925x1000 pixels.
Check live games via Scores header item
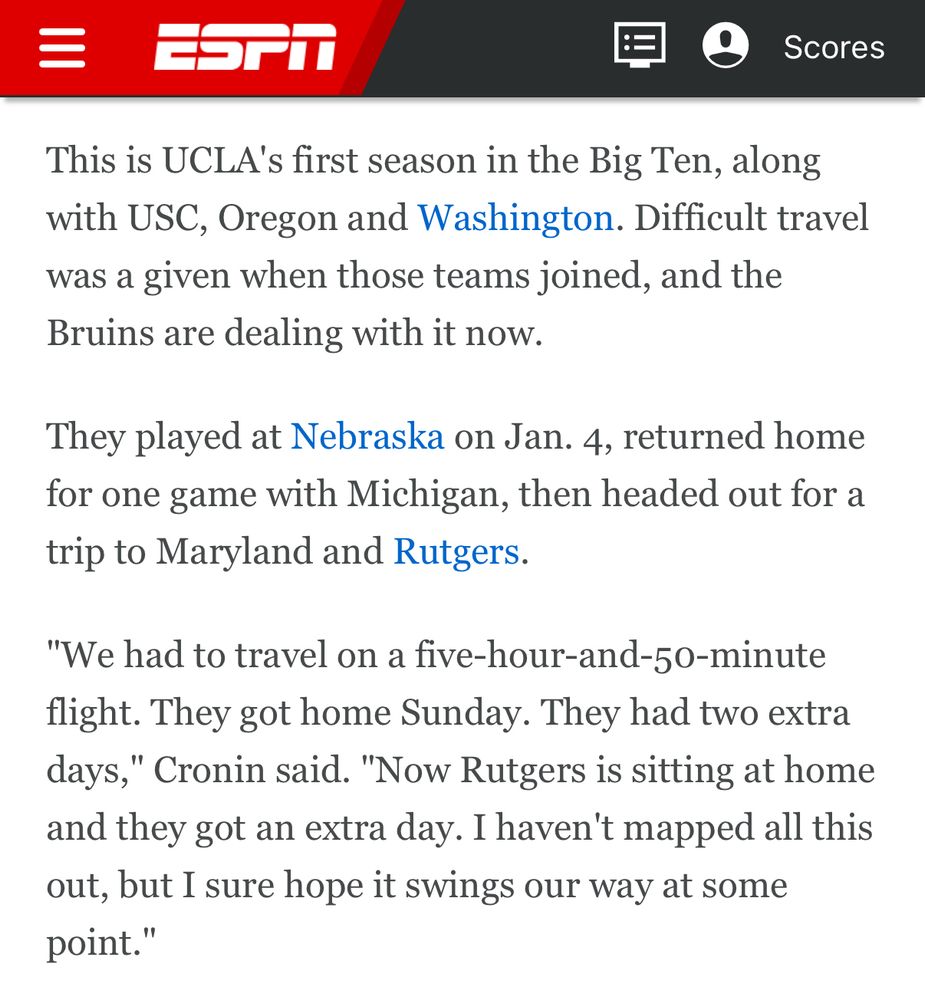833,46
